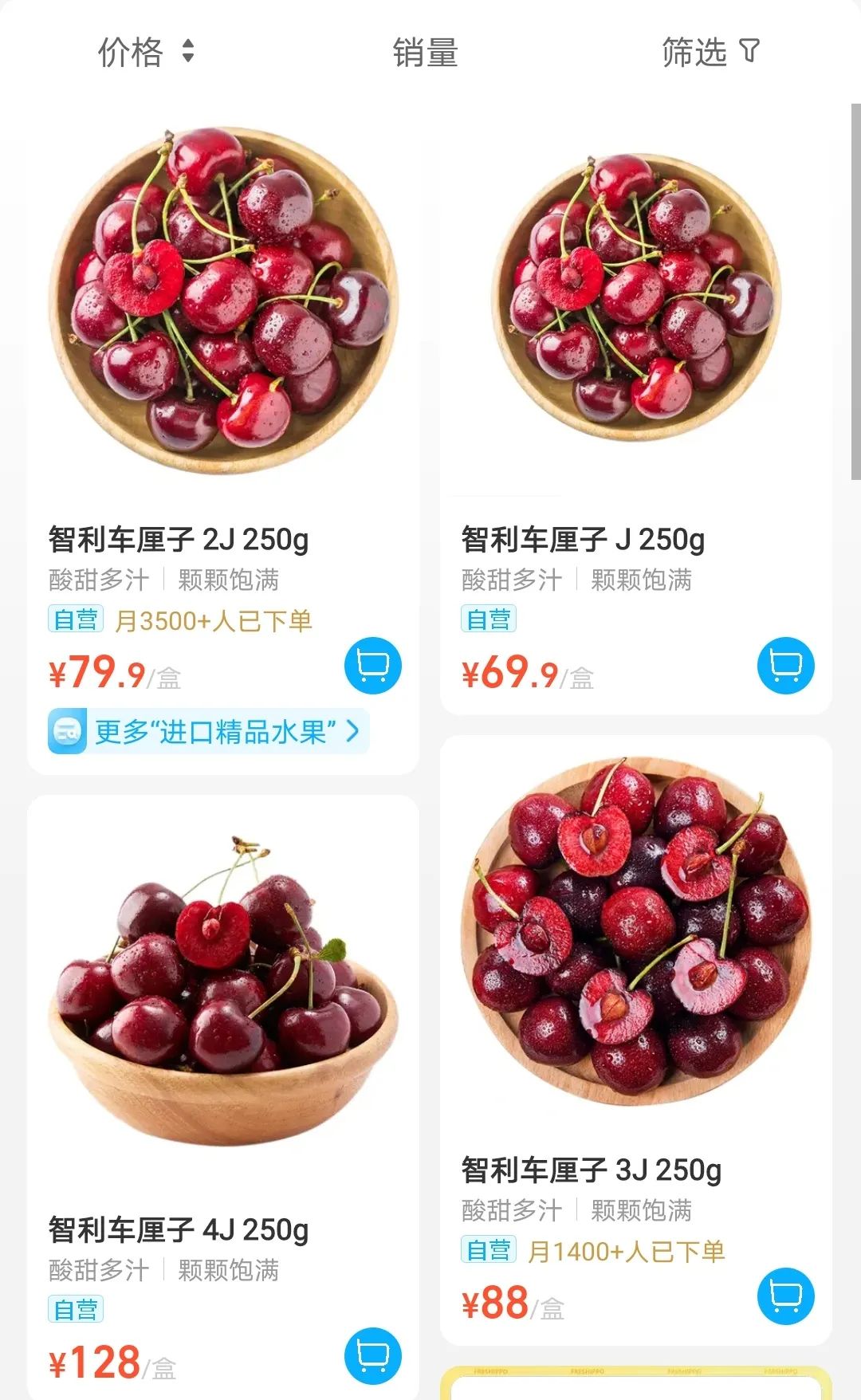This screenshot has width=861, height=1400.
Task: Click the ¥128 price of 4J cherries
Action: 96,1363
